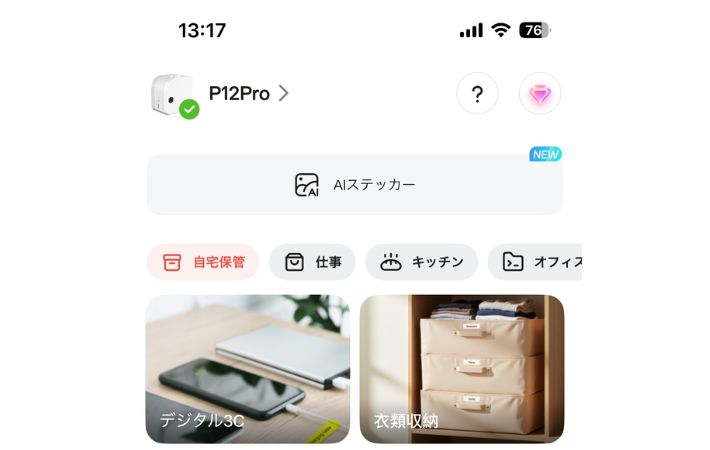Viewport: 710px width, 450px height.
Task: Open the help question mark icon
Action: (477, 94)
